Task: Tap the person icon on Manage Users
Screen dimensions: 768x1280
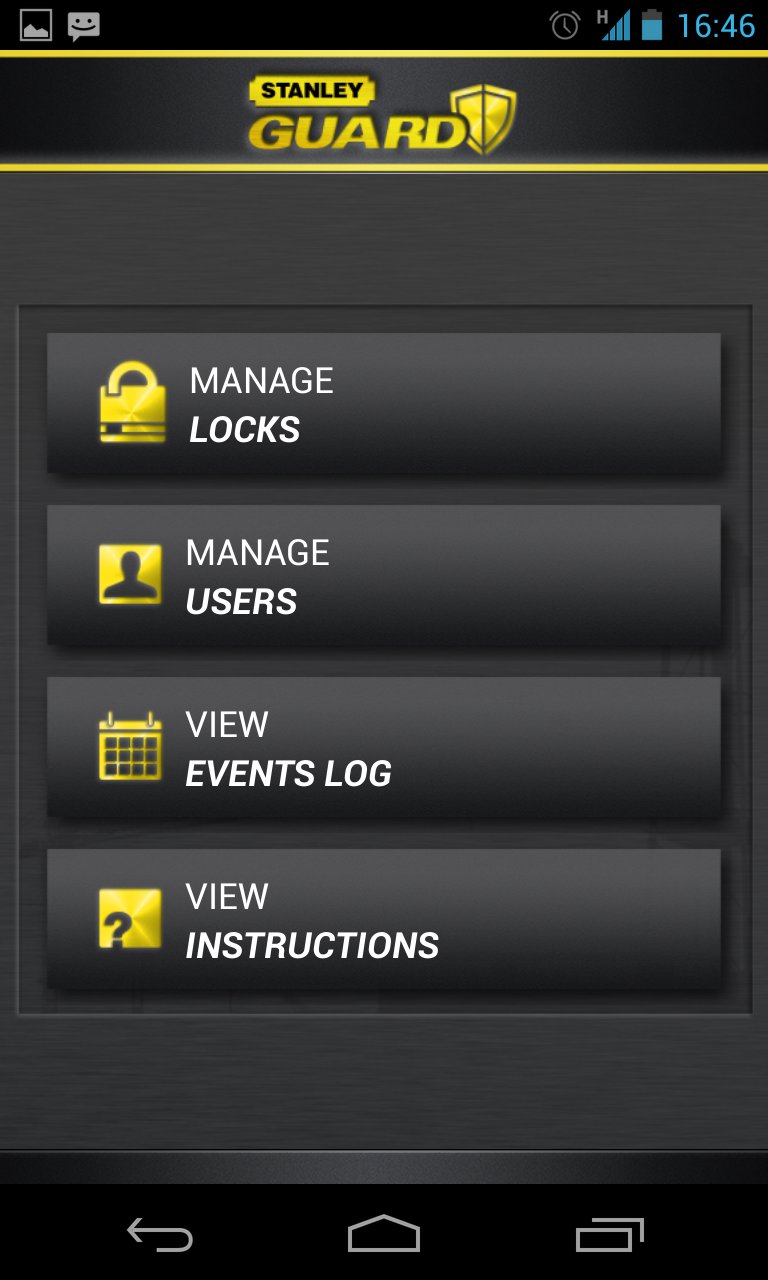Action: coord(131,574)
